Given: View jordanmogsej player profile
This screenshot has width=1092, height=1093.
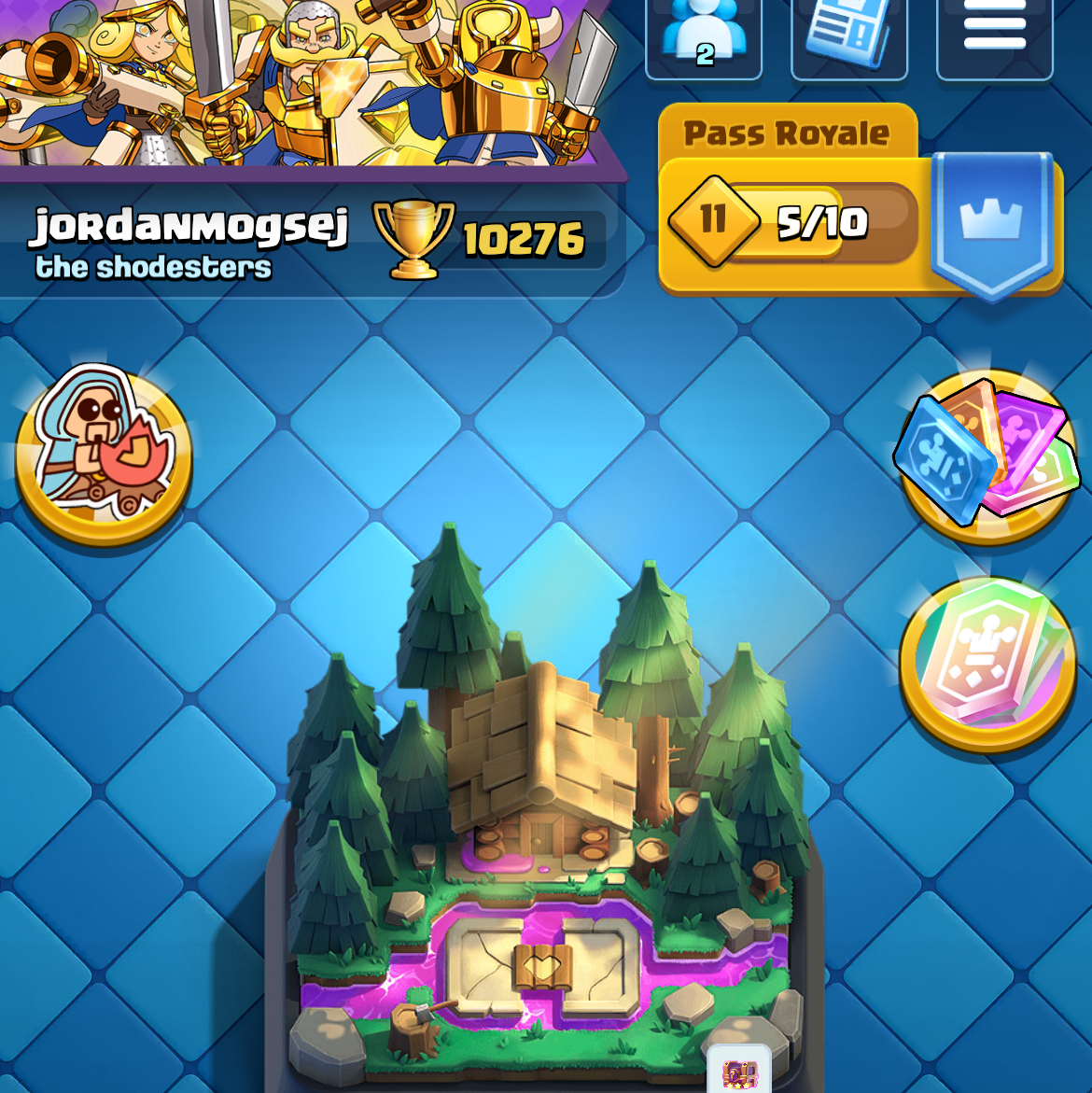Looking at the screenshot, I should tap(190, 228).
